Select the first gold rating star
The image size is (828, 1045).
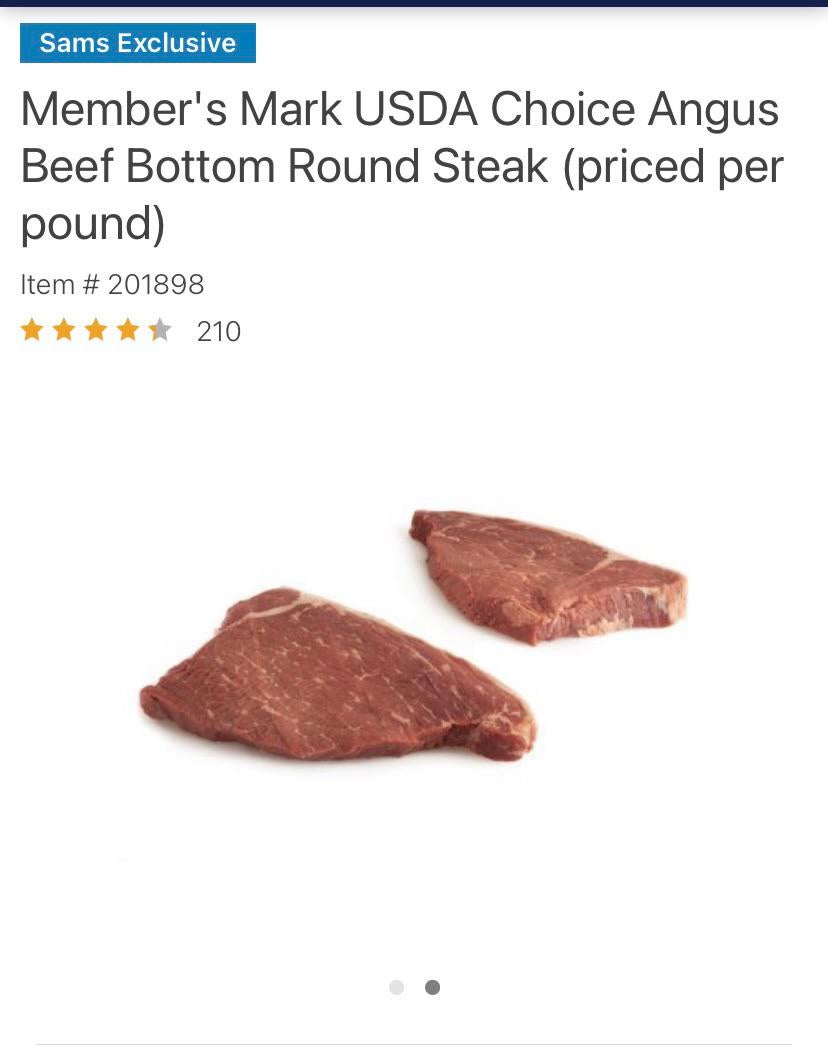click(x=30, y=329)
